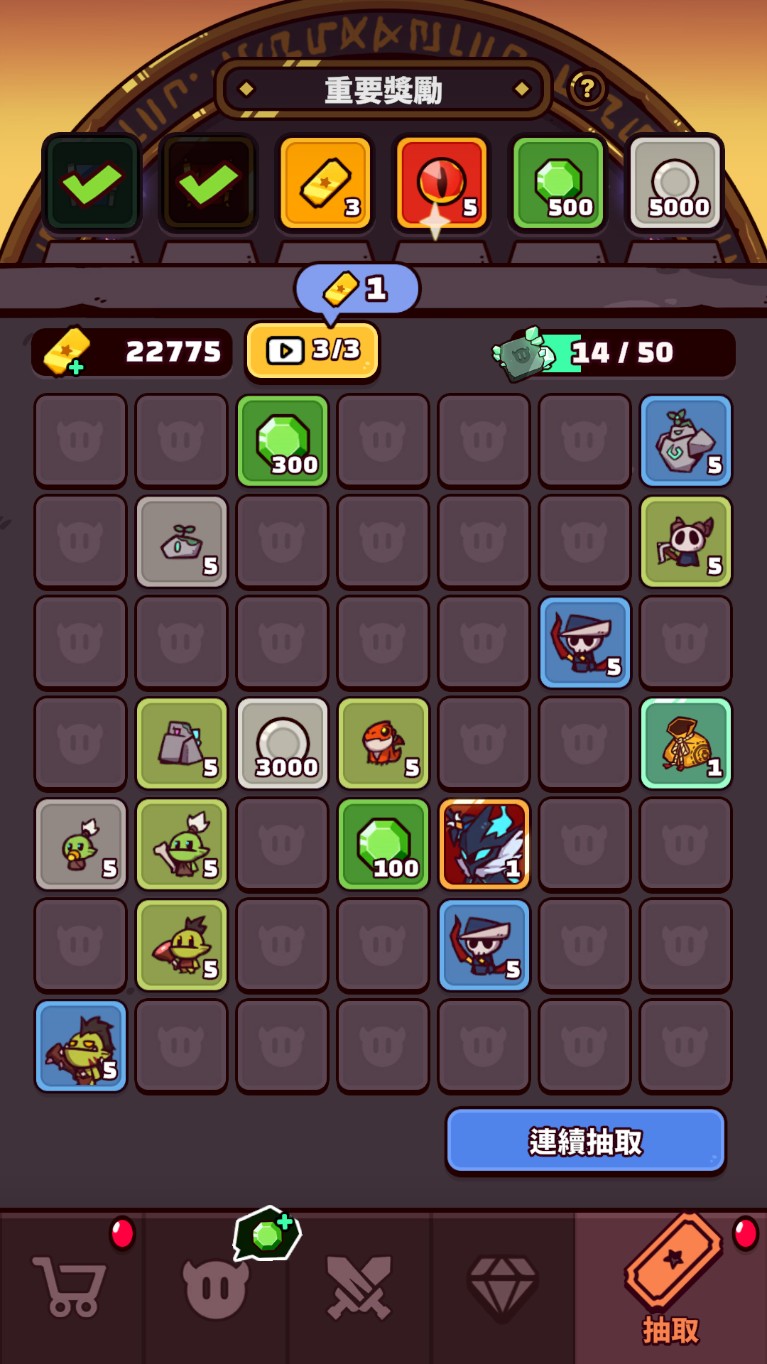View the 3 tickets milestone reward
The image size is (767, 1364).
325,182
